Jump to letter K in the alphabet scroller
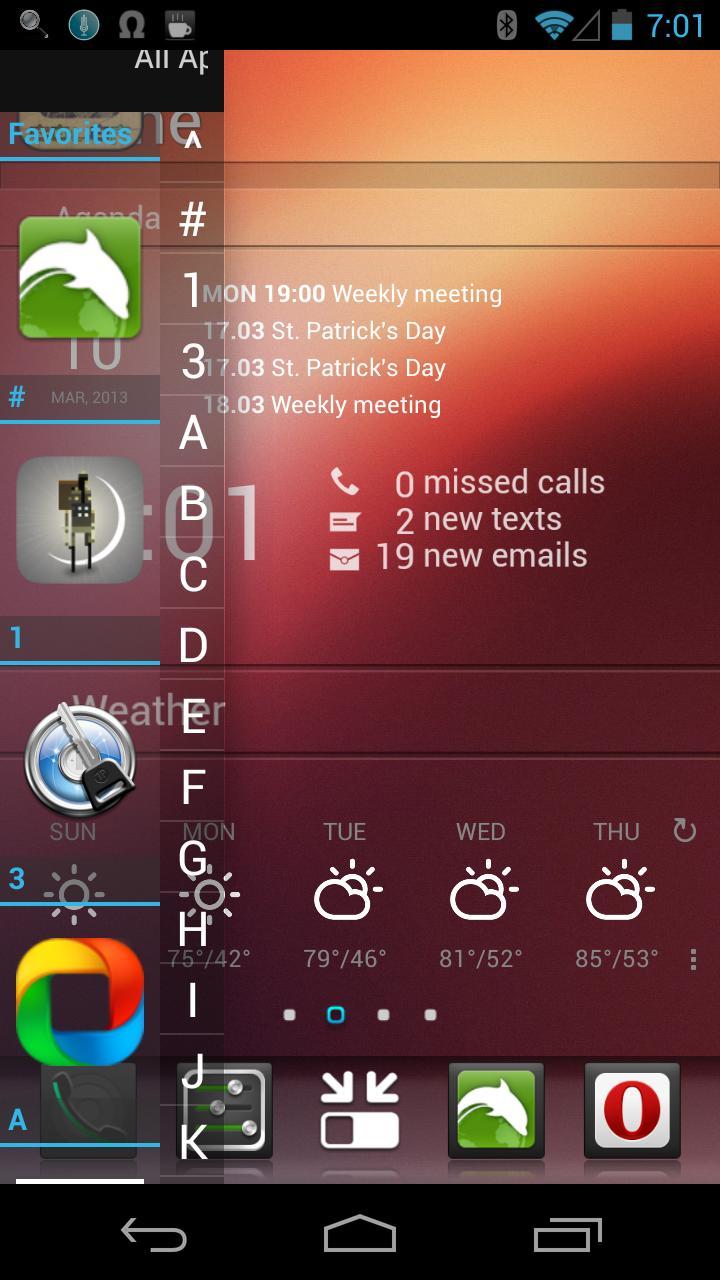720x1280 pixels. click(x=193, y=1140)
